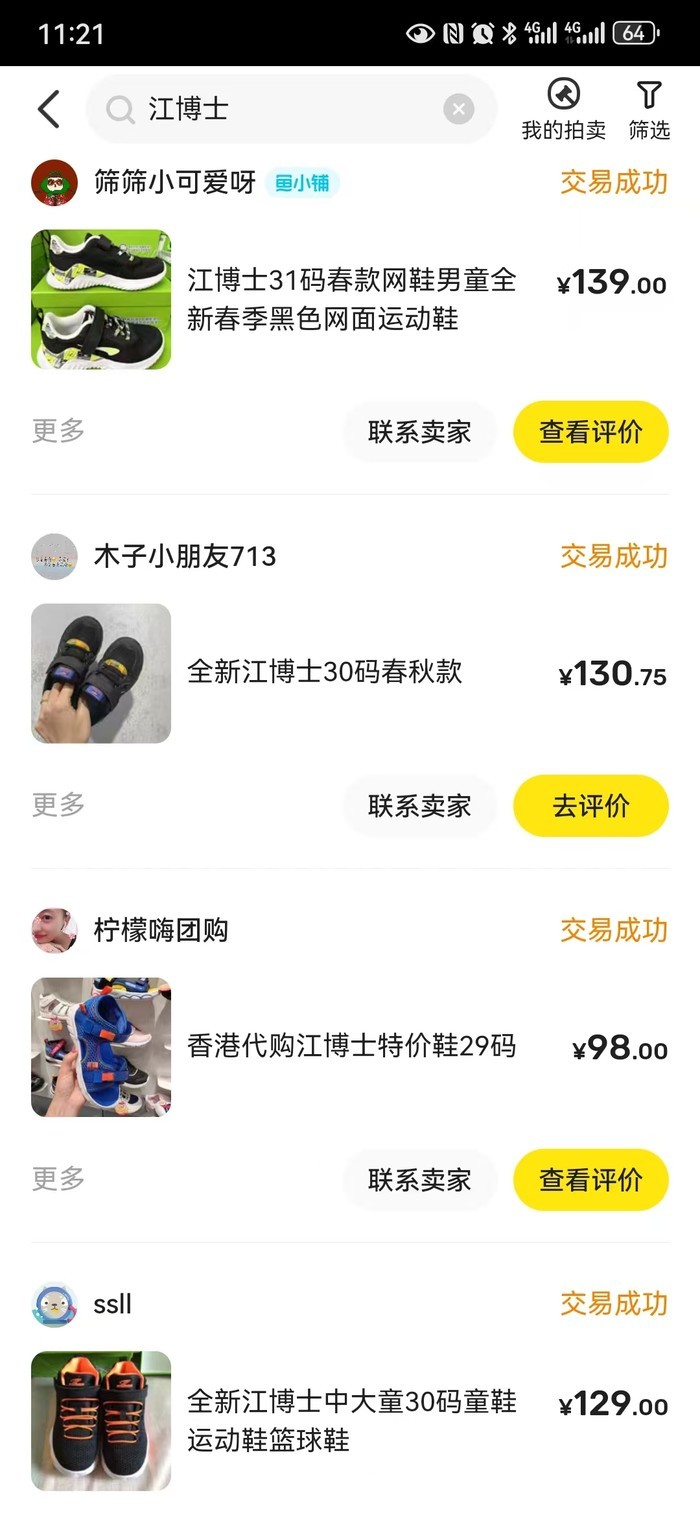This screenshot has height=1517, width=700.
Task: Open the 全新江博士30码春秋款 order
Action: [324, 672]
